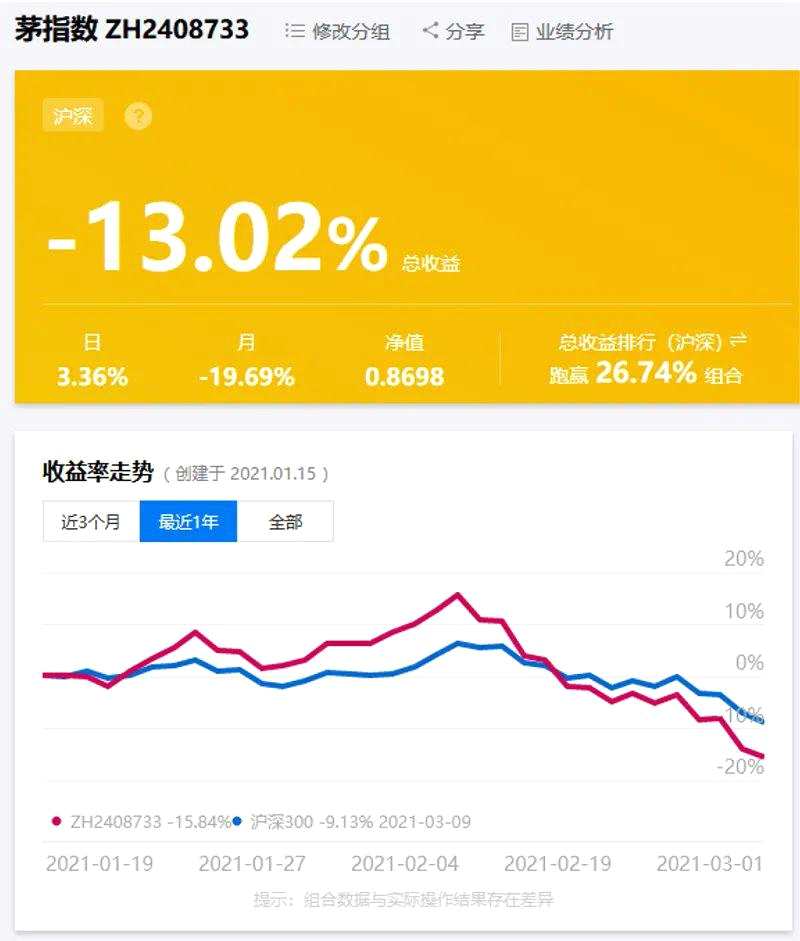Select the 最近1年 time range
Viewport: 800px width, 941px height.
click(x=188, y=522)
